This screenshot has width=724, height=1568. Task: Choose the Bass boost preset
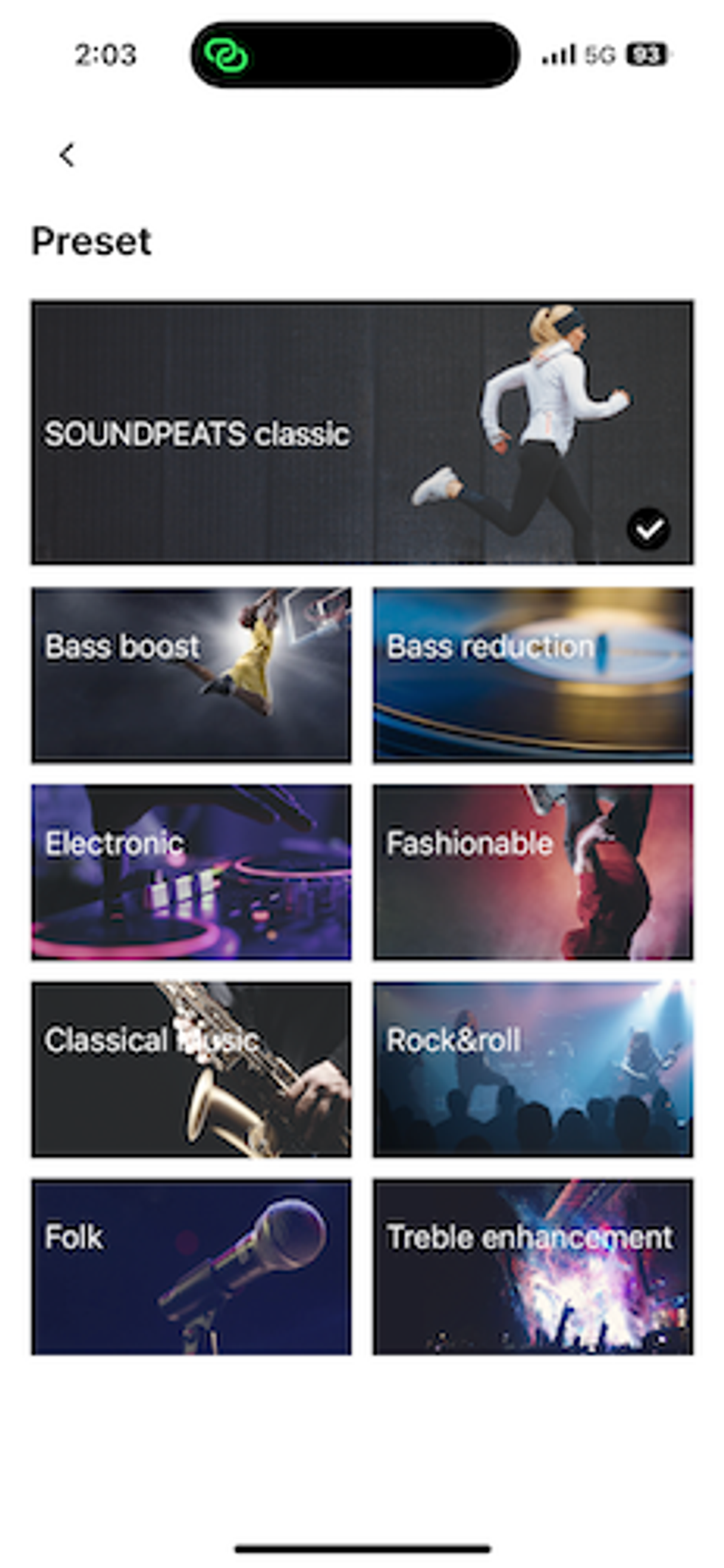point(191,674)
